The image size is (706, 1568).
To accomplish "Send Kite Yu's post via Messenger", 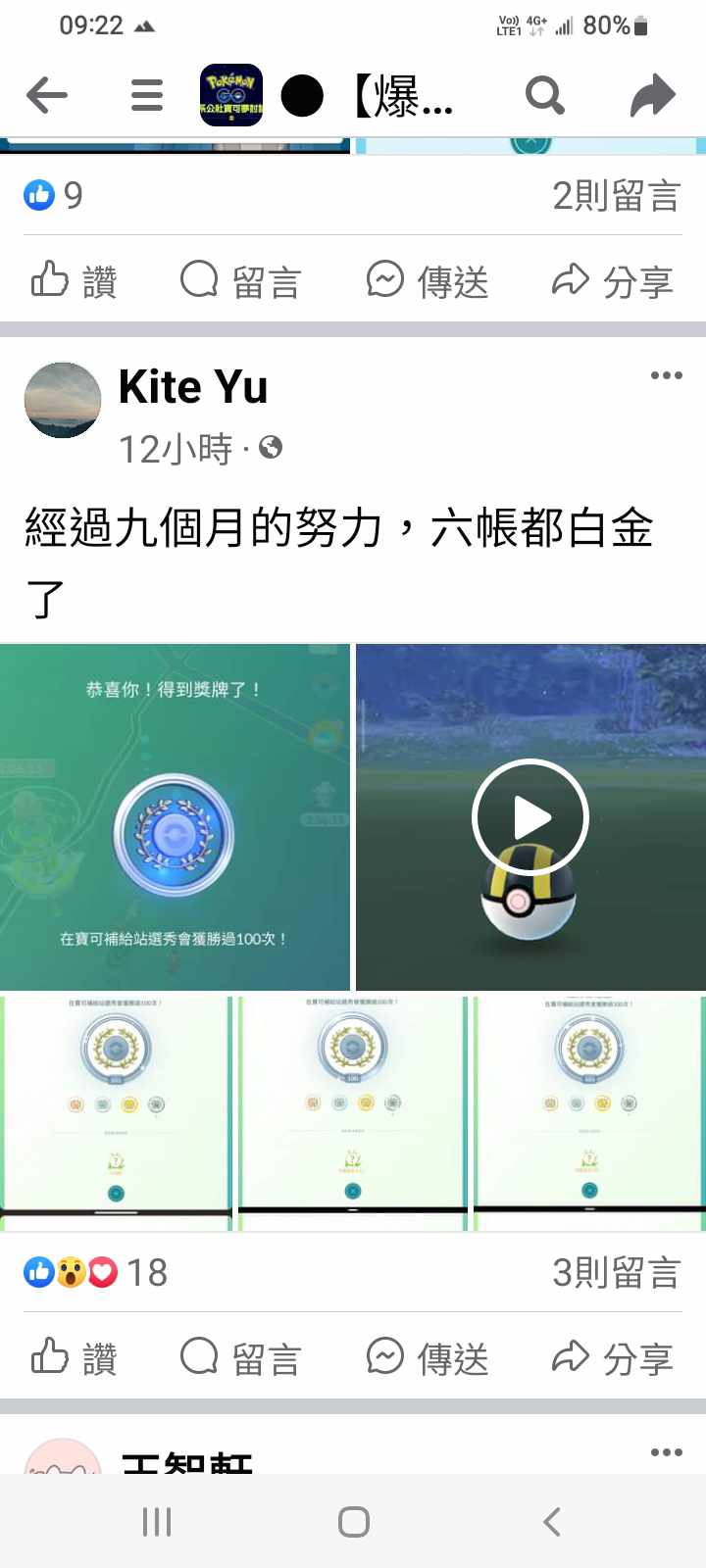I will pyautogui.click(x=428, y=1358).
